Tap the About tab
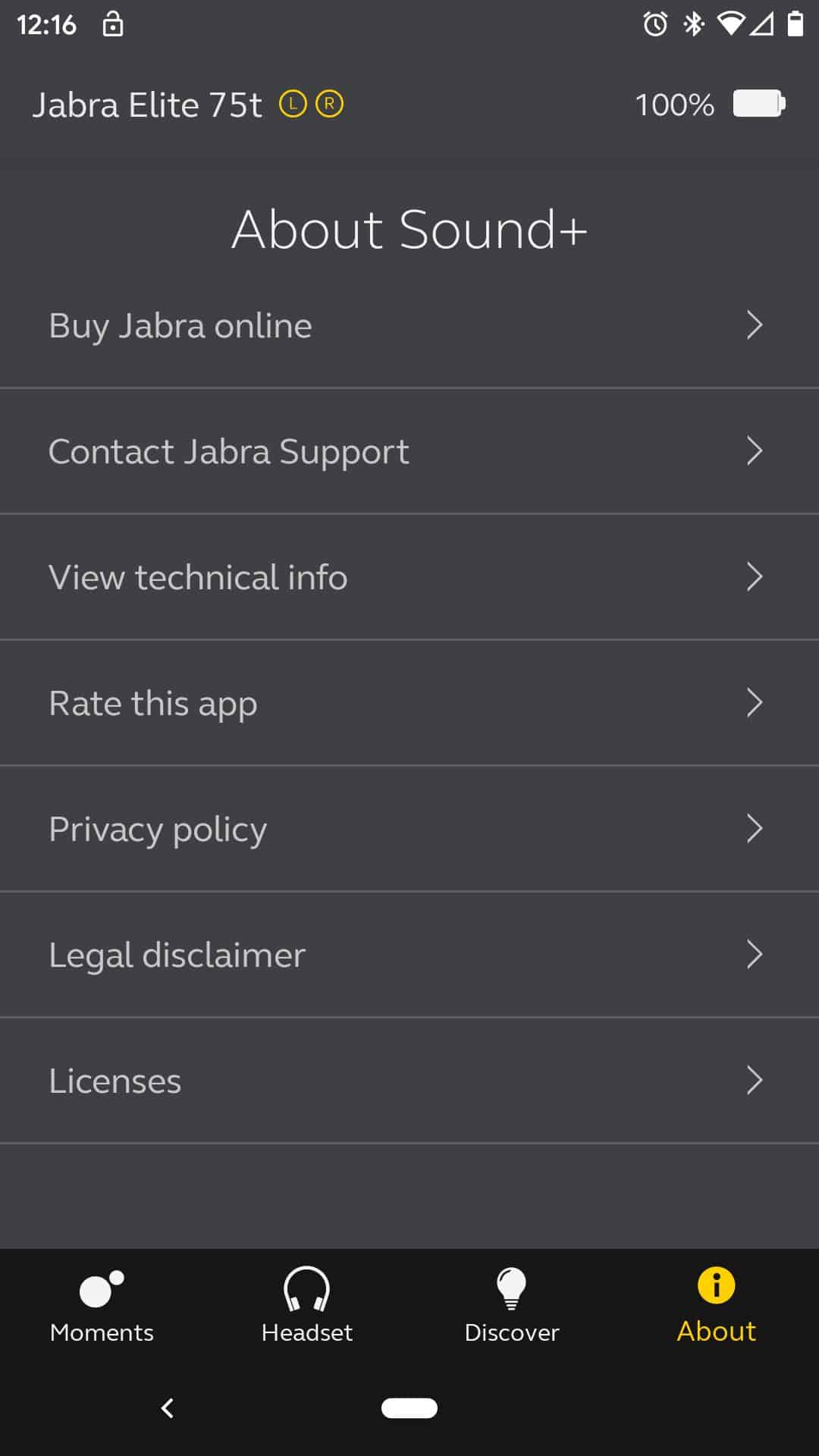The image size is (819, 1456). pyautogui.click(x=717, y=1306)
